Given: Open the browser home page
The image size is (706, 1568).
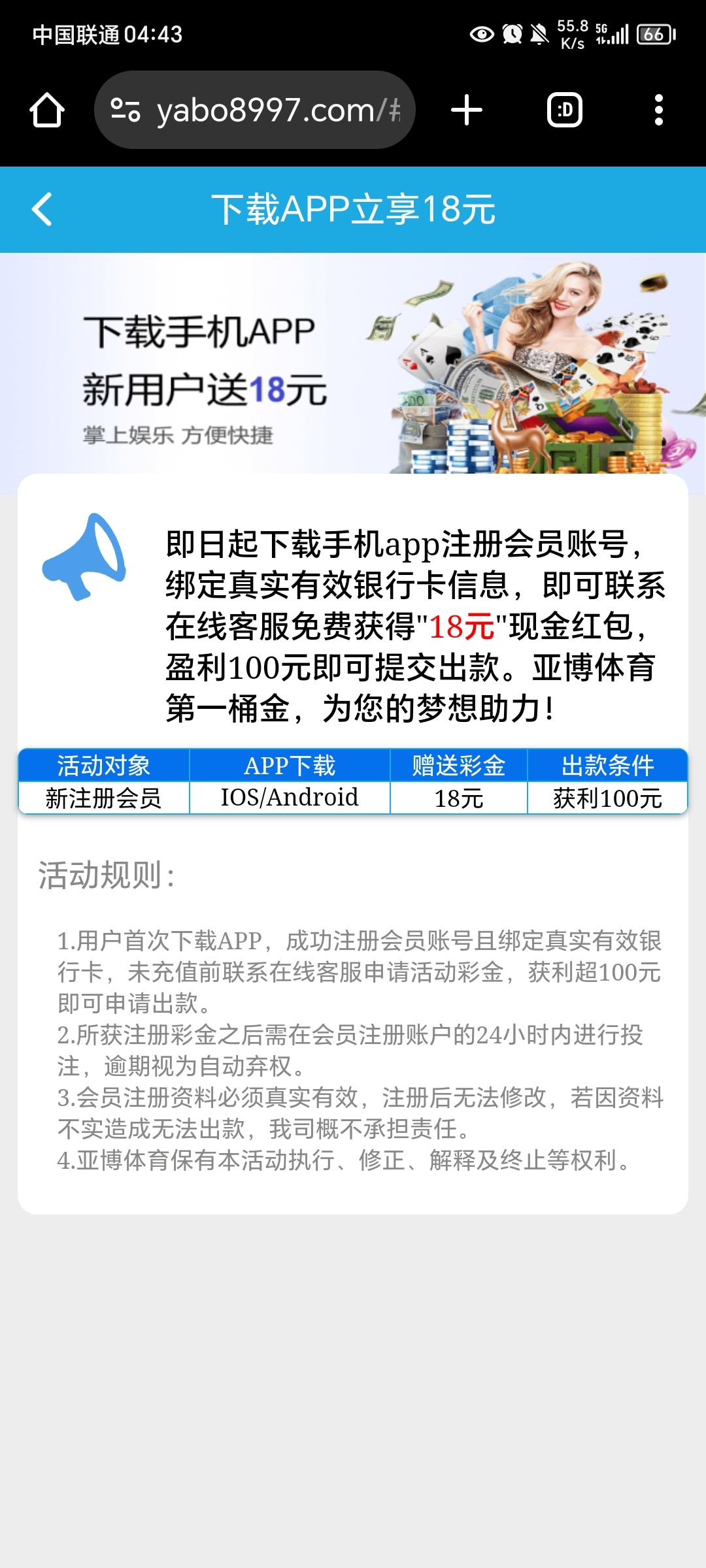Looking at the screenshot, I should point(47,110).
